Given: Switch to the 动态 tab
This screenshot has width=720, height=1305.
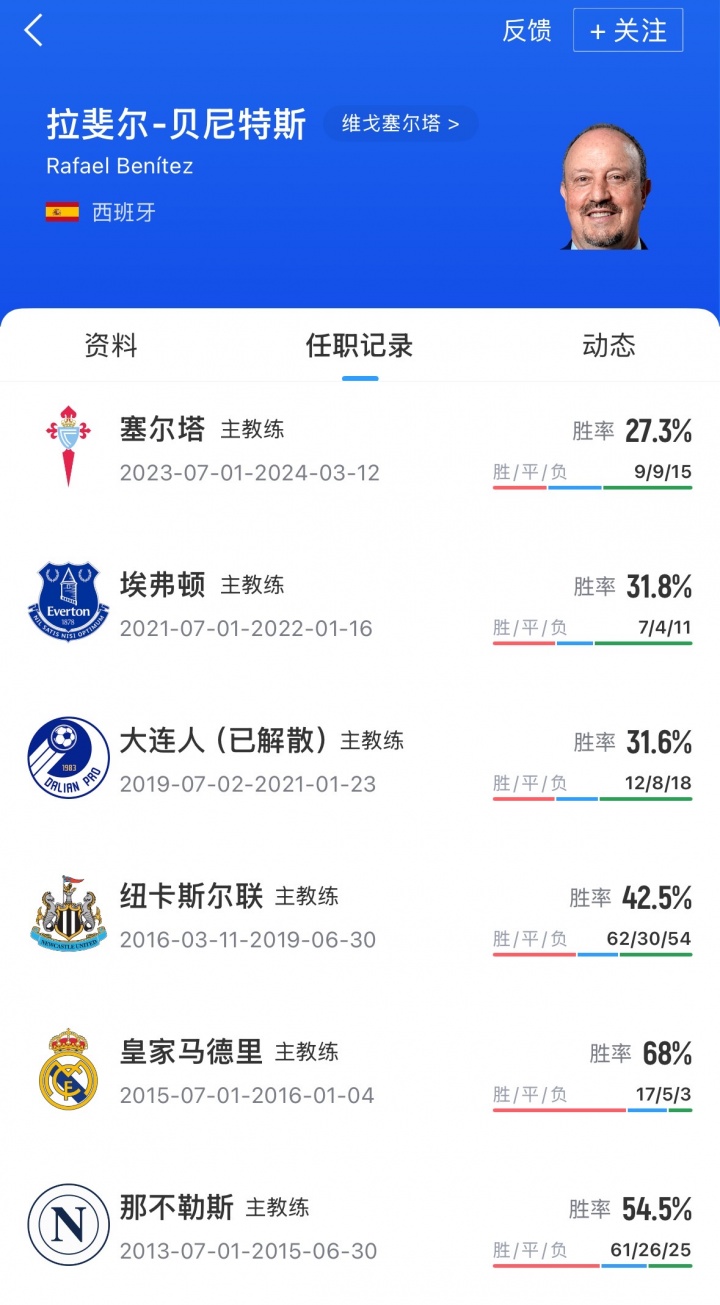Looking at the screenshot, I should pos(608,346).
